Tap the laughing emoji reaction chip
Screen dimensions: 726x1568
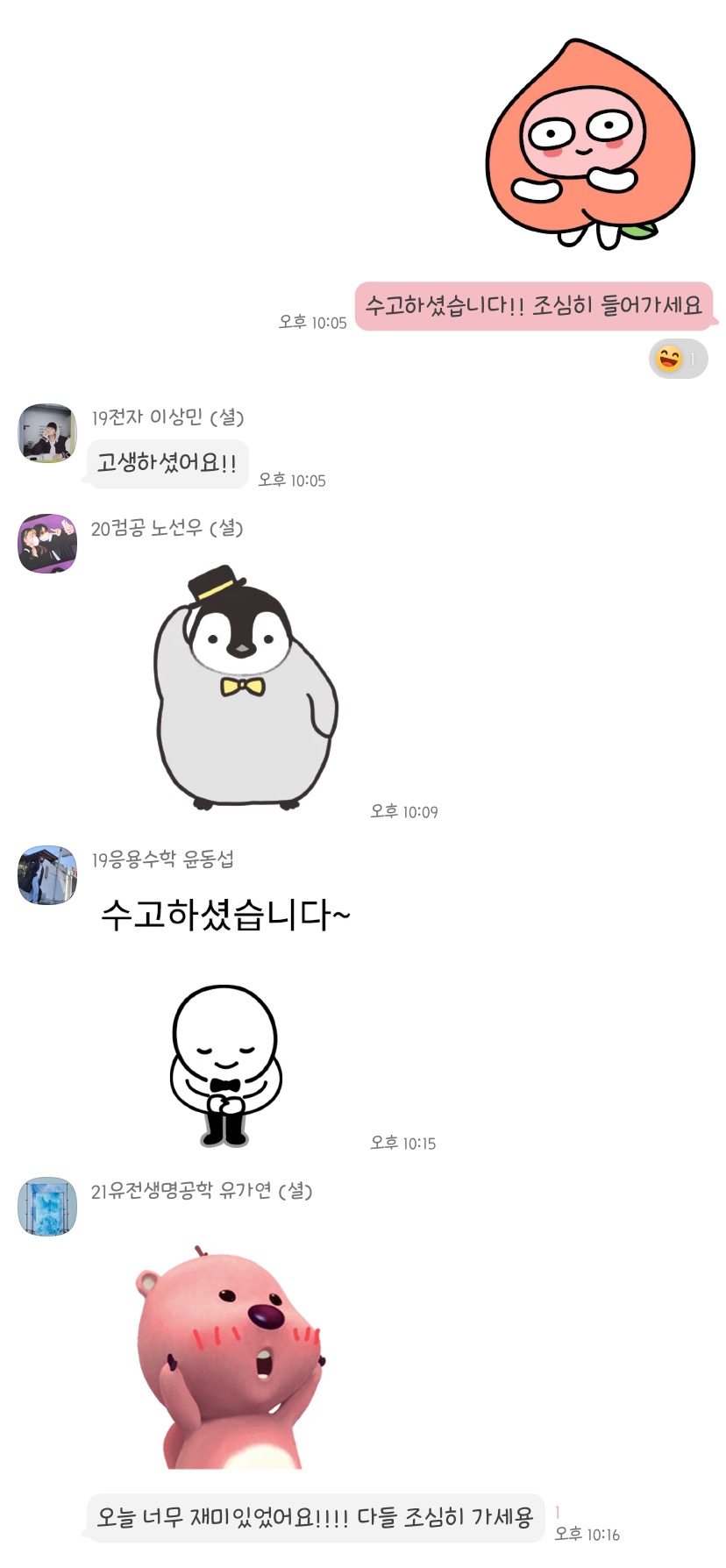677,359
